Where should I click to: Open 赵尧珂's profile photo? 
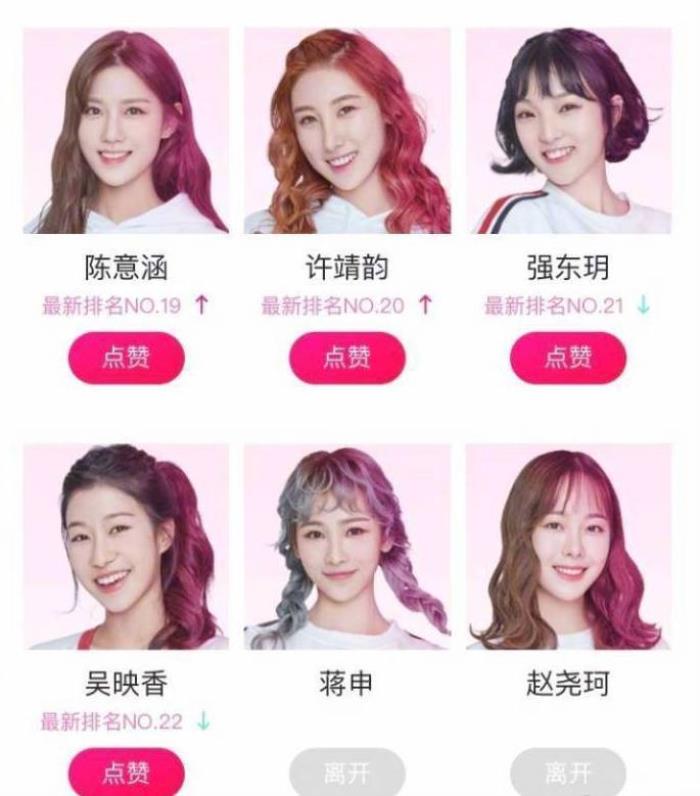568,547
